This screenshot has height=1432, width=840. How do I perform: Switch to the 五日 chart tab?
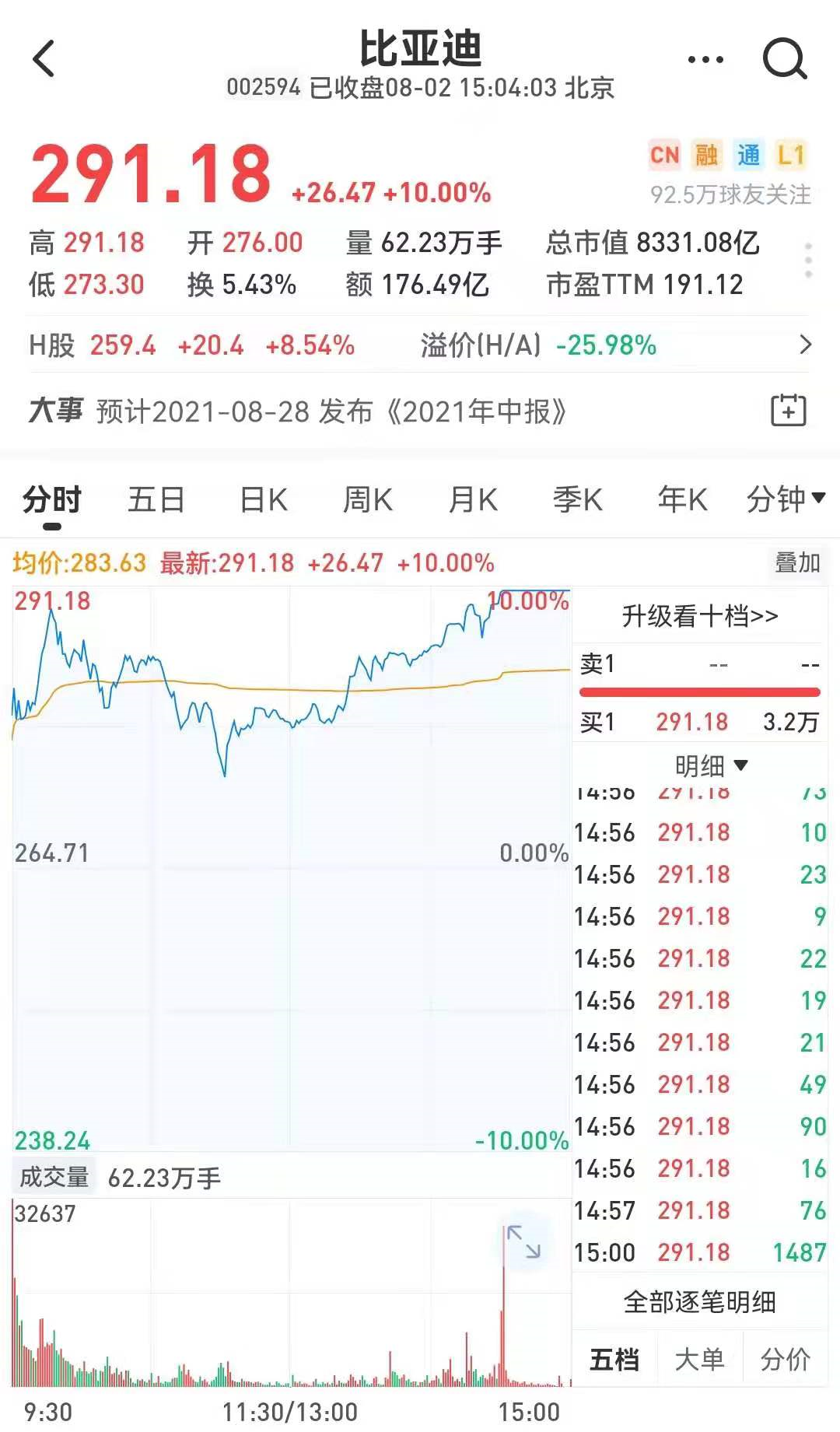(156, 499)
